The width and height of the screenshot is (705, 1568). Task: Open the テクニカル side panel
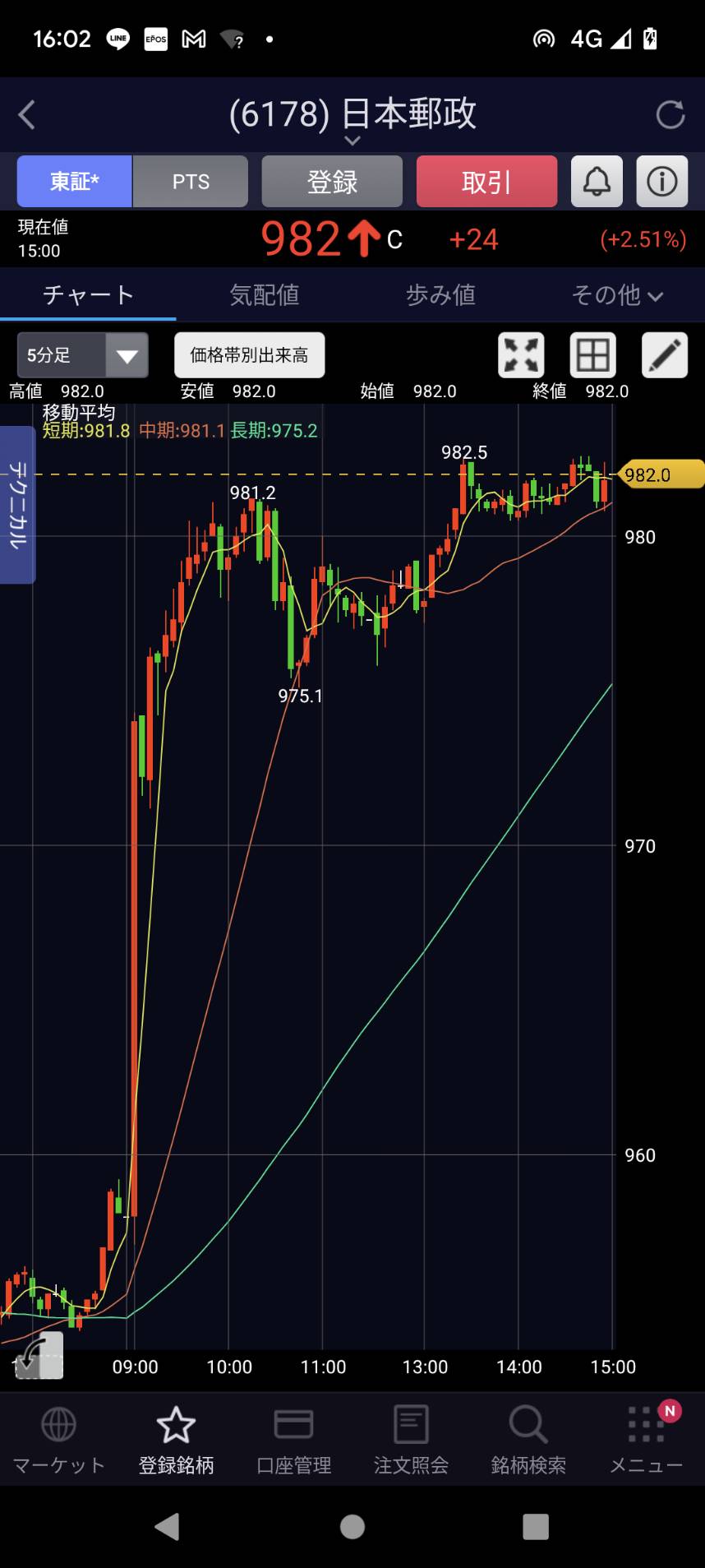tap(17, 504)
